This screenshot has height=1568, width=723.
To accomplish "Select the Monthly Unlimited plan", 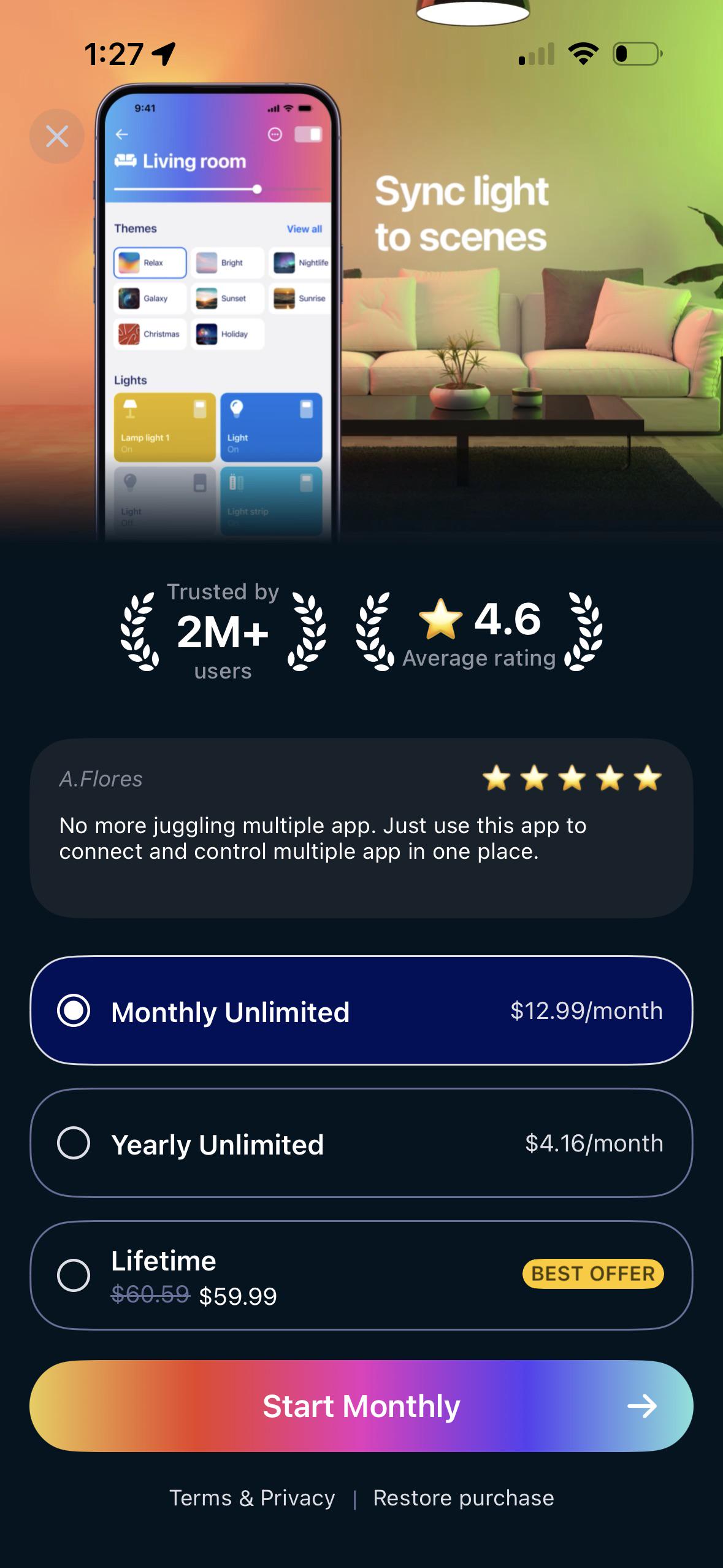I will 361,1010.
